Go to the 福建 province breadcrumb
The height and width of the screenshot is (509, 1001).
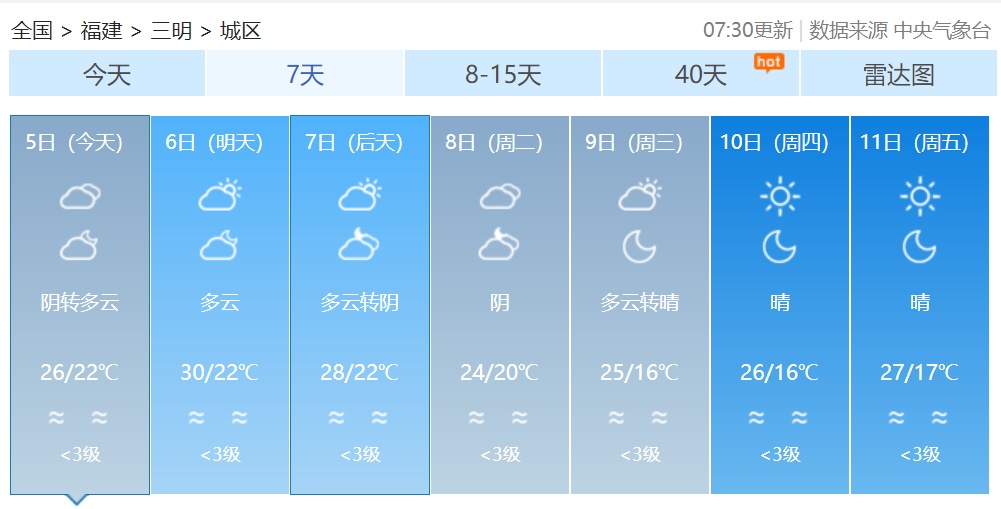(101, 30)
